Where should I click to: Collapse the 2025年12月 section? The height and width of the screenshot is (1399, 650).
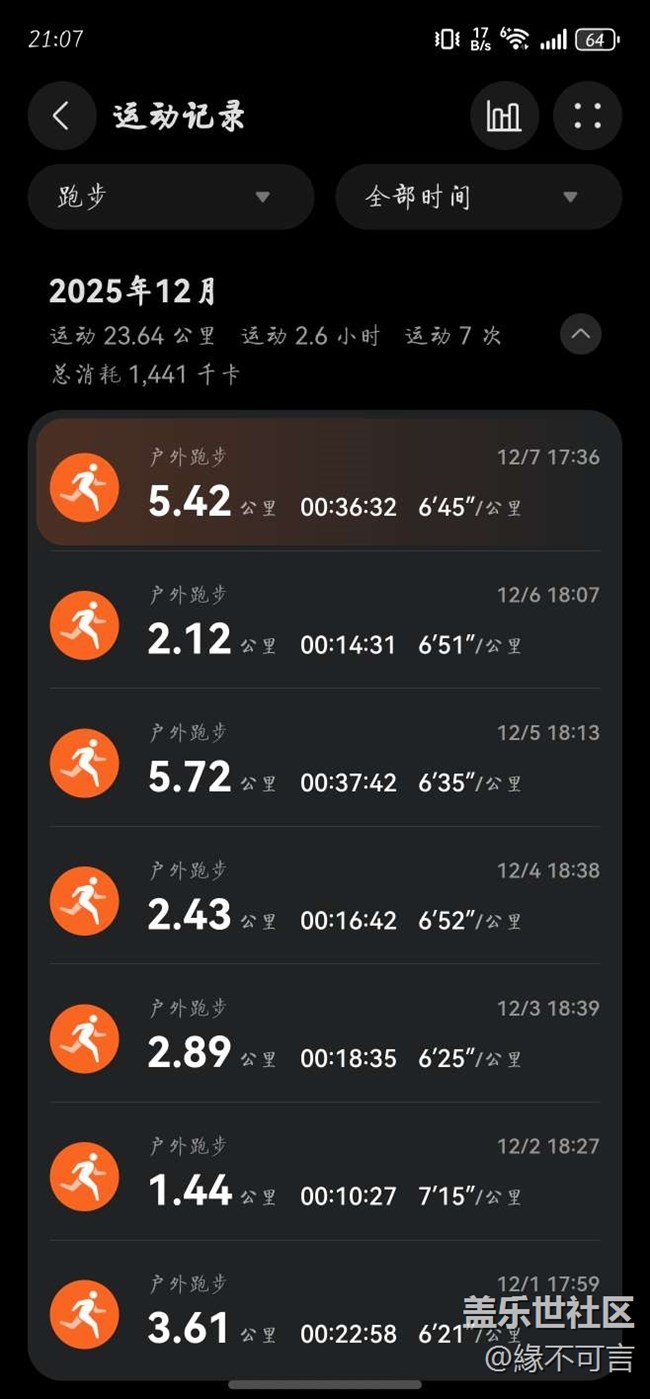click(x=581, y=335)
